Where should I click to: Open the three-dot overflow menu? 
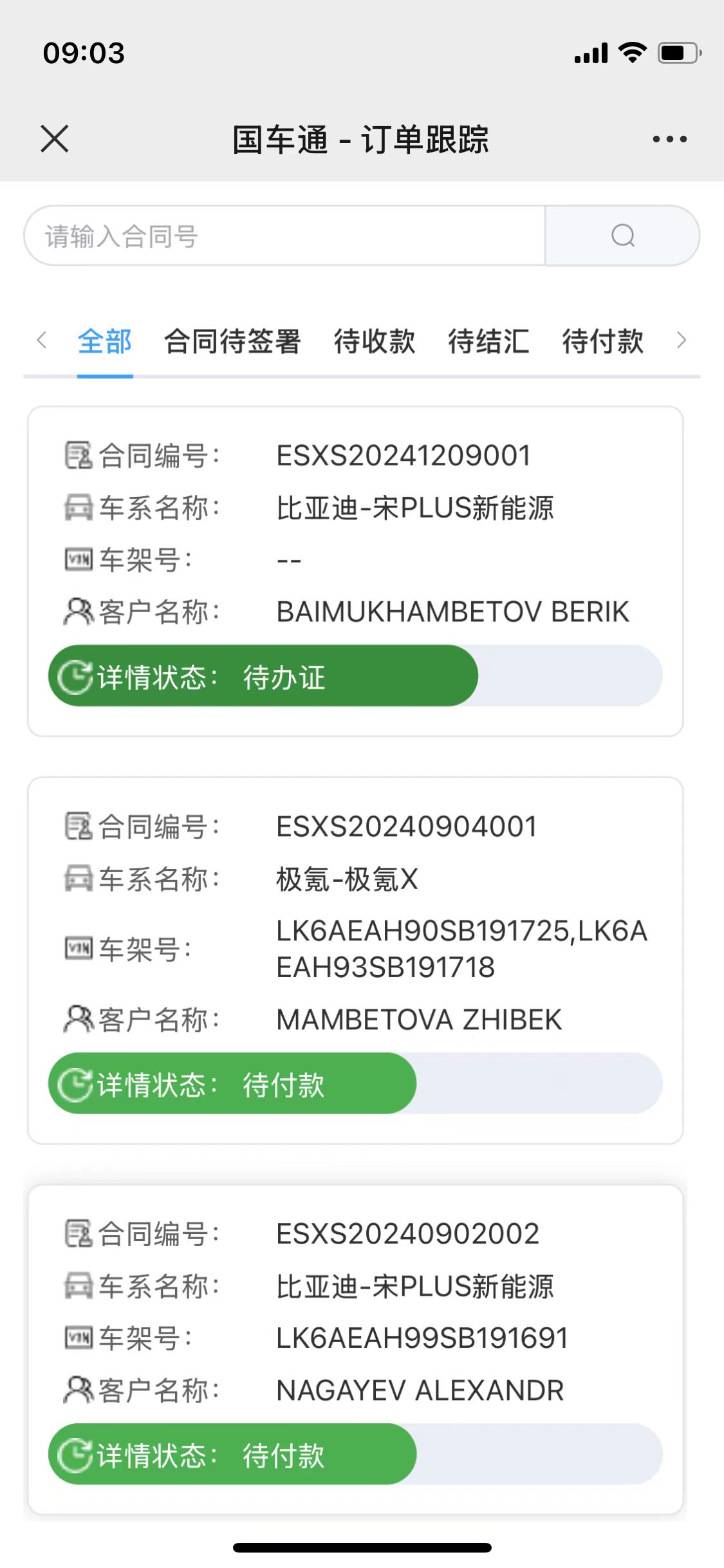click(x=669, y=139)
